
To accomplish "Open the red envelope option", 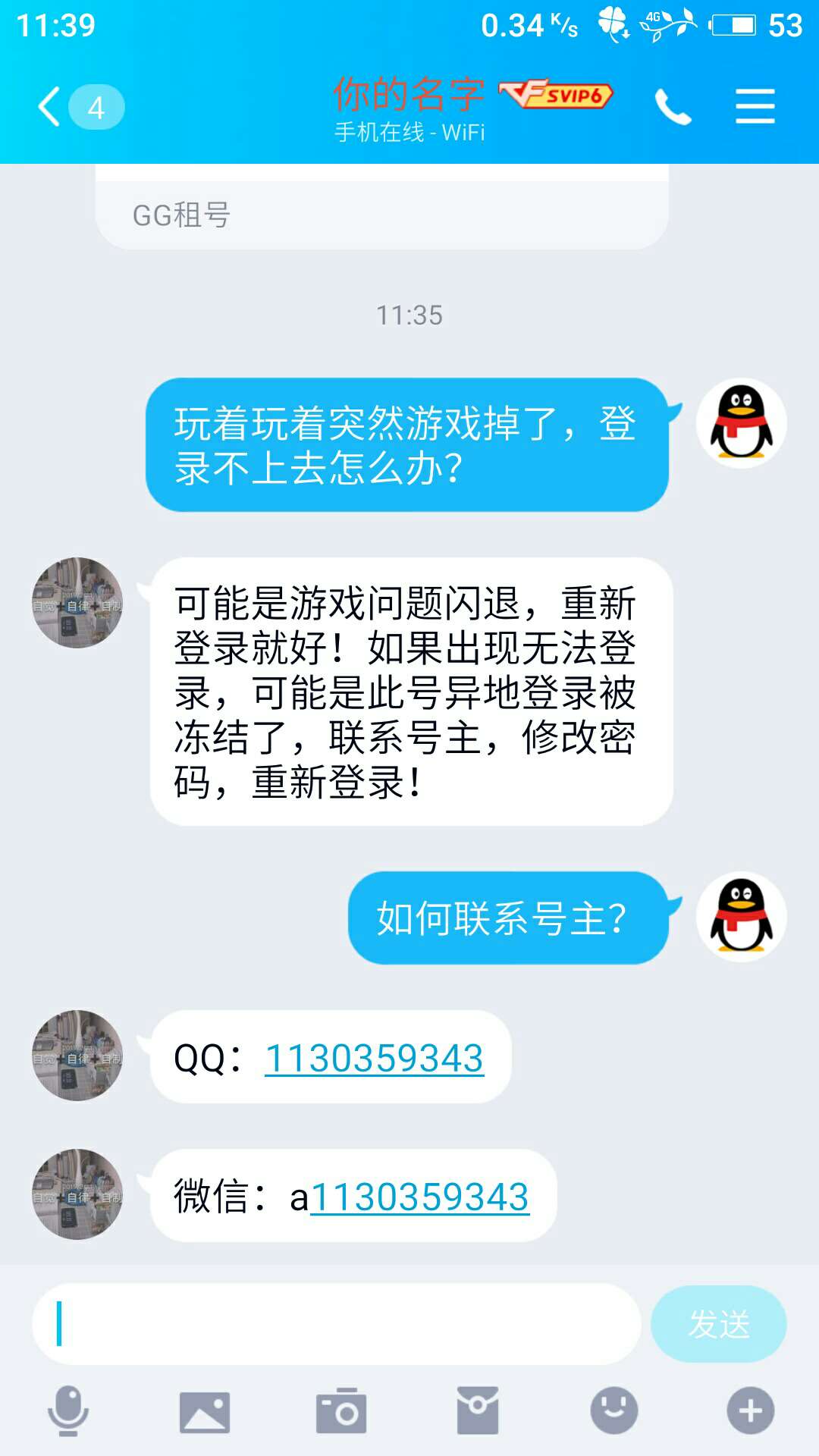I will pyautogui.click(x=478, y=1410).
